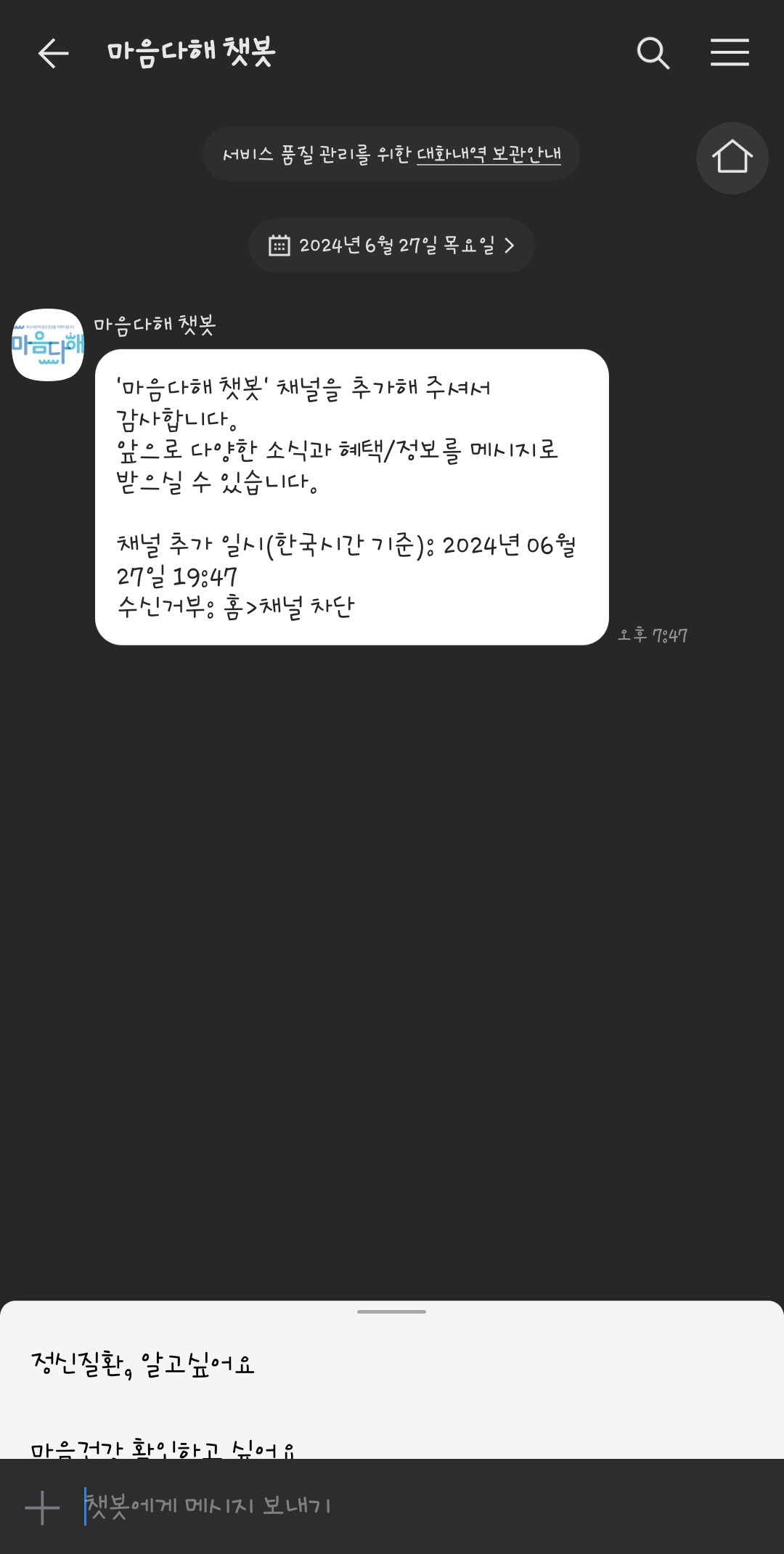Open the 대화내역 보관안내 link

pos(489,154)
